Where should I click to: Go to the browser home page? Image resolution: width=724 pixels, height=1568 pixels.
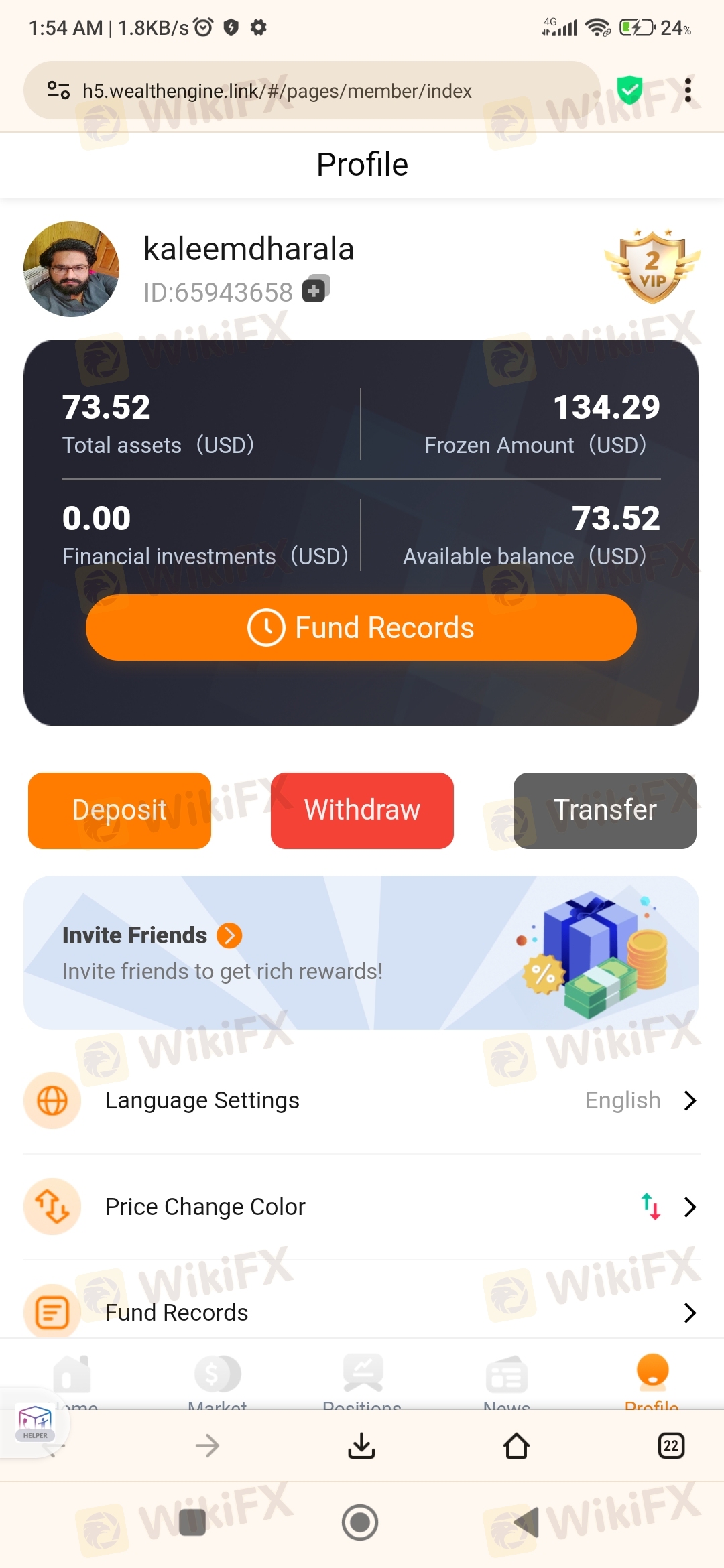[x=516, y=1445]
